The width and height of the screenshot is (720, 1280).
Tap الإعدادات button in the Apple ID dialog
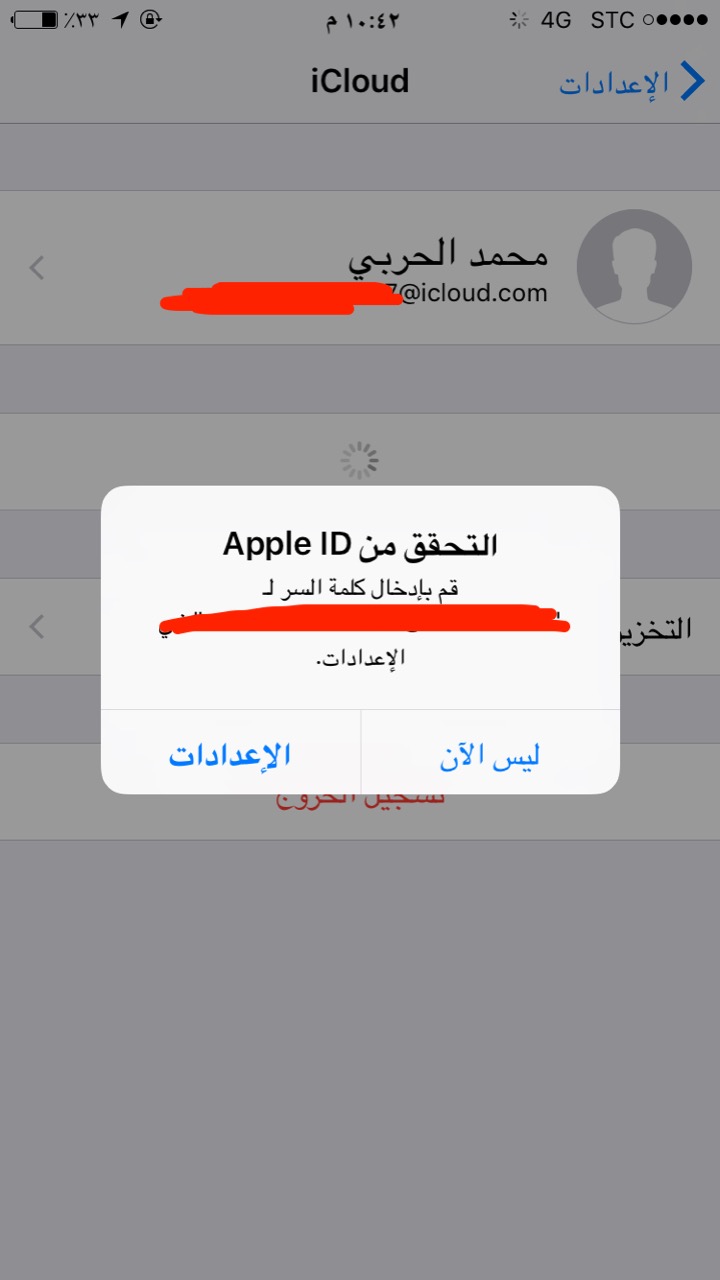[230, 755]
